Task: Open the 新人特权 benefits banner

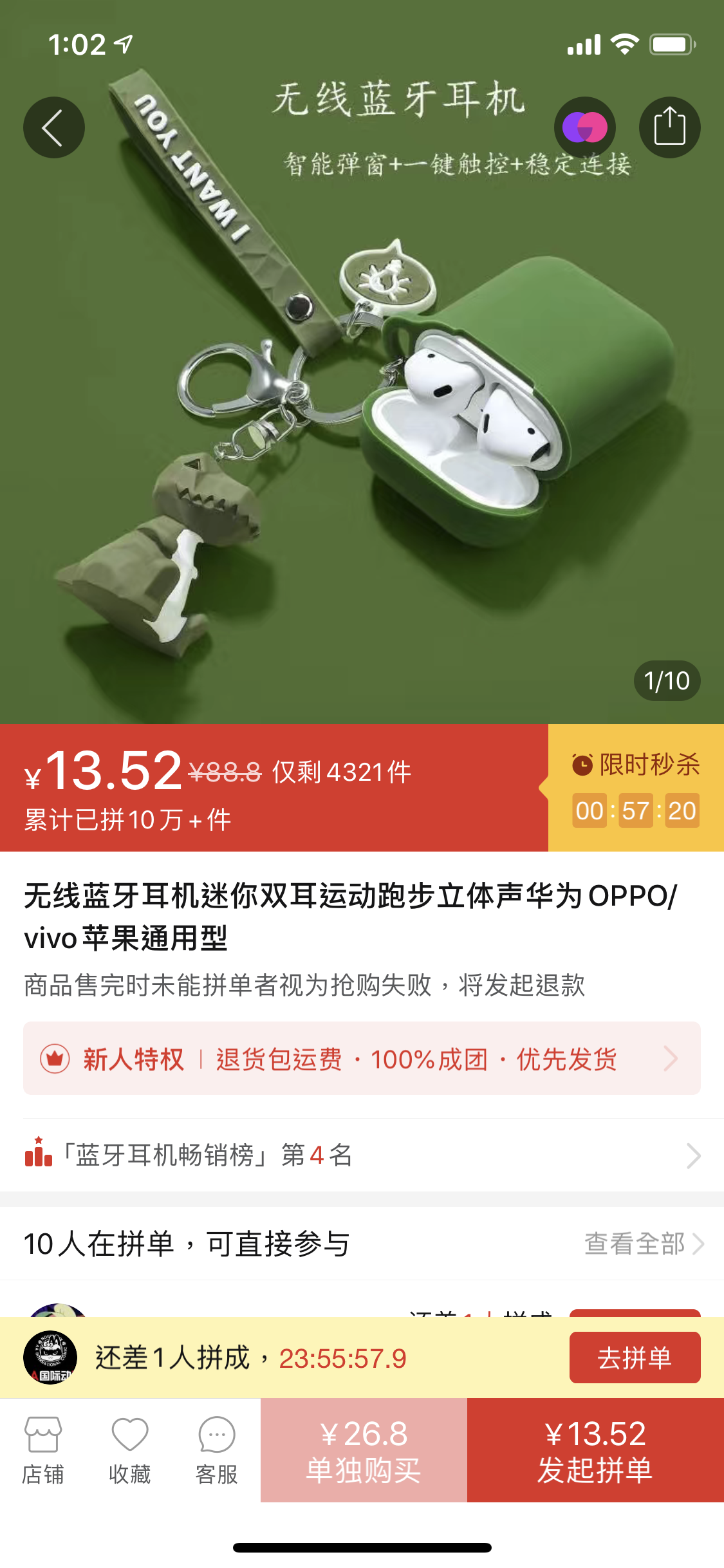Action: (362, 1058)
